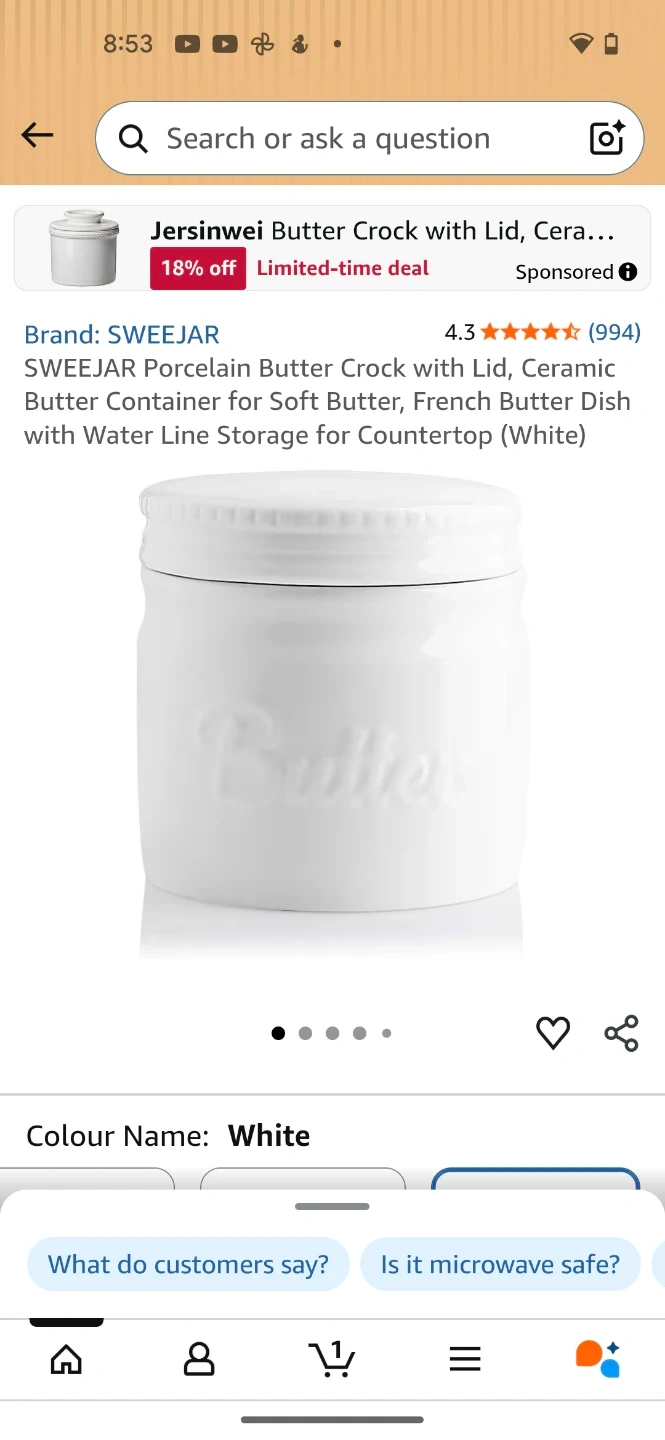Screen dimensions: 665x1440
Task: Add item to wish list with heart icon
Action: click(553, 1033)
